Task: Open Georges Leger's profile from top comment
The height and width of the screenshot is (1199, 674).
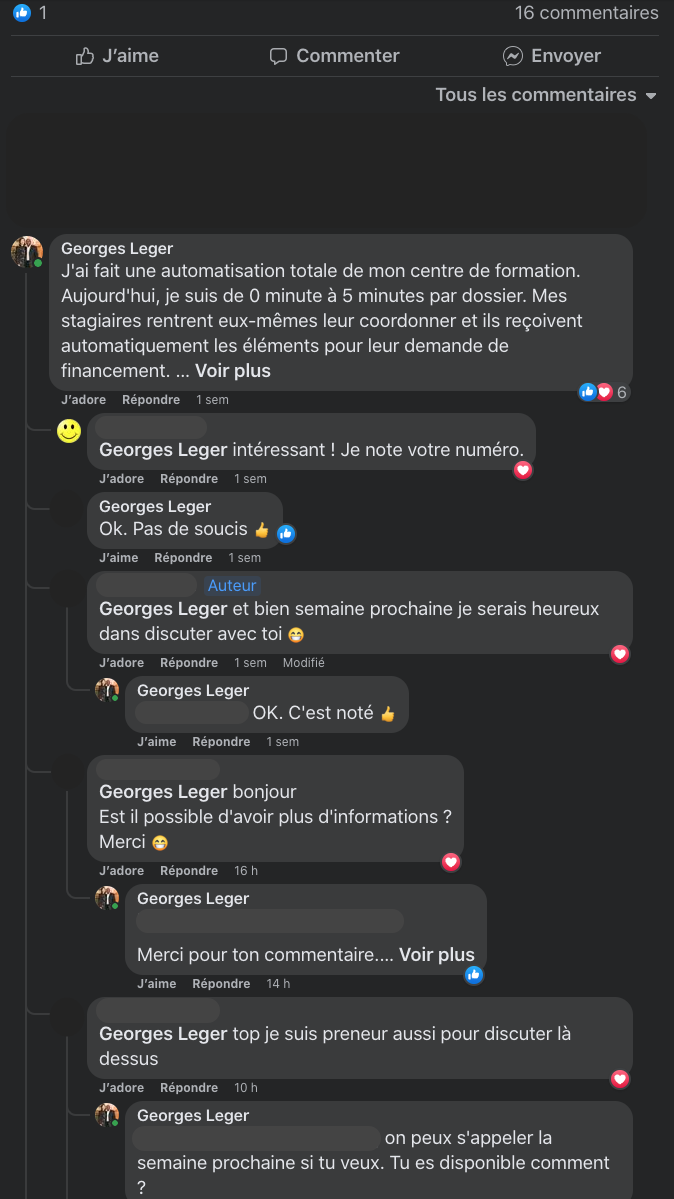Action: pyautogui.click(x=117, y=248)
